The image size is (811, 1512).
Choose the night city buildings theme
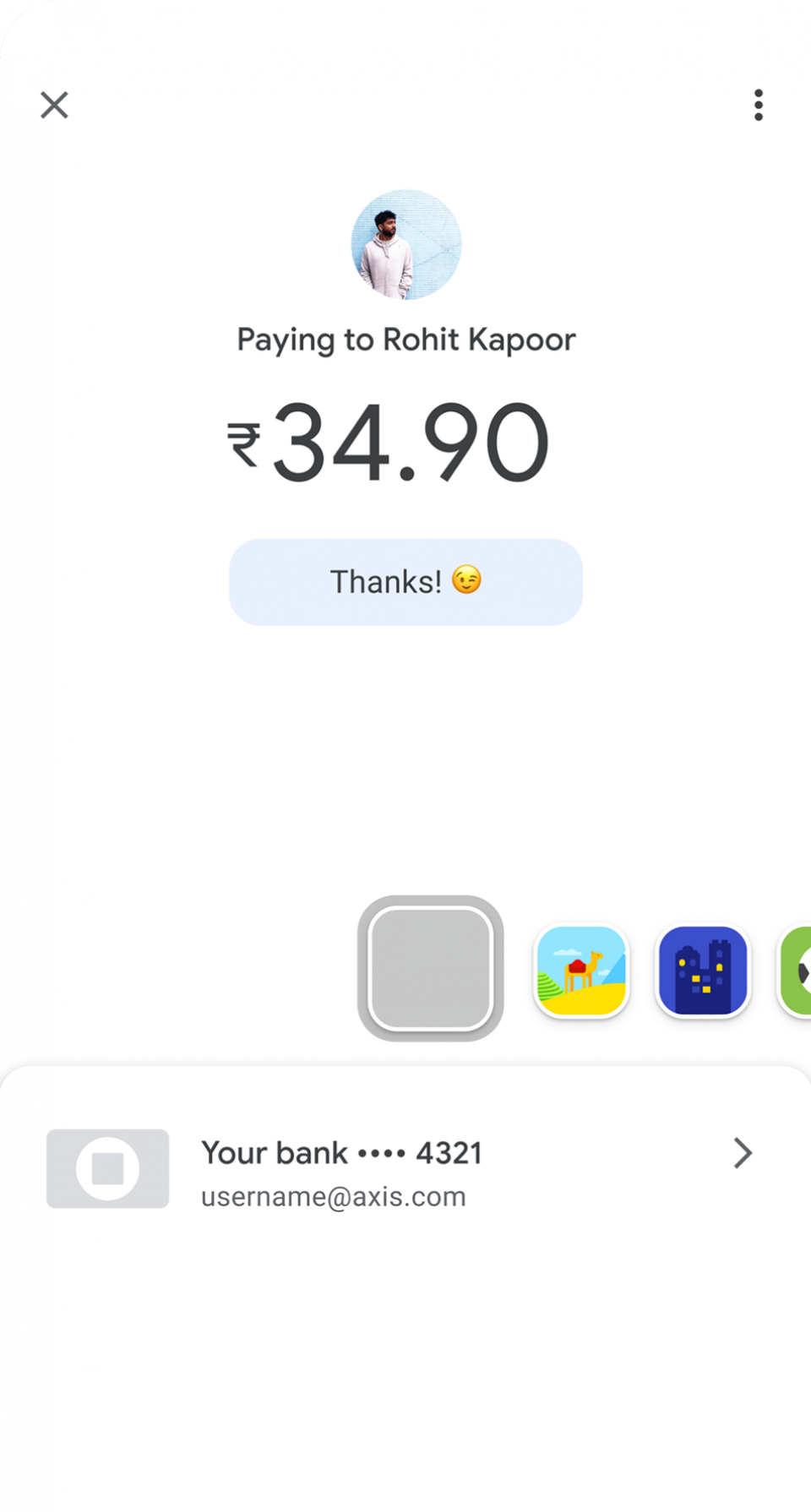pos(703,971)
